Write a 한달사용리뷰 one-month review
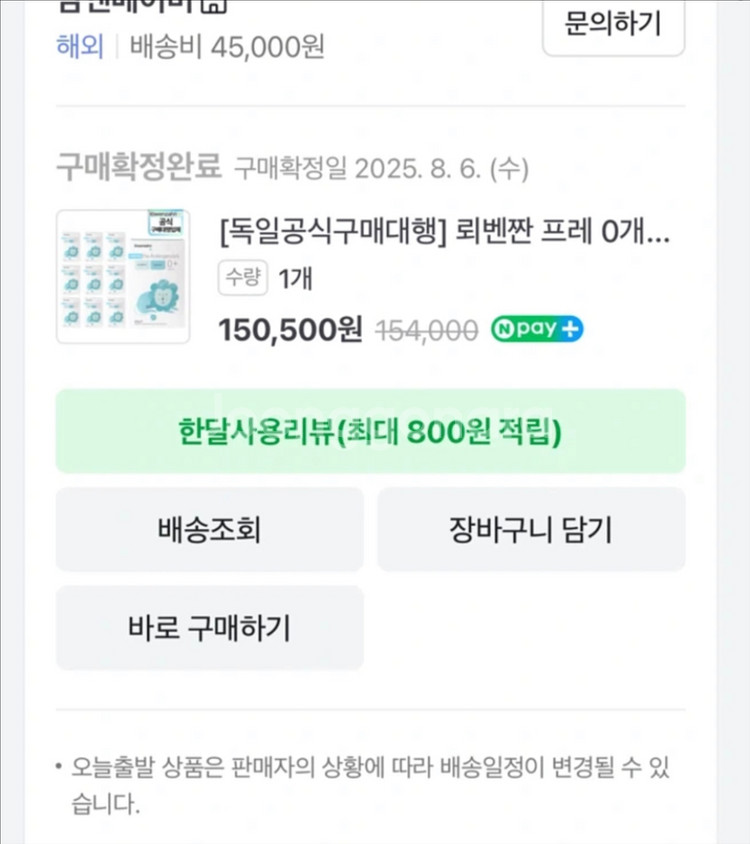This screenshot has height=844, width=750. pos(370,431)
